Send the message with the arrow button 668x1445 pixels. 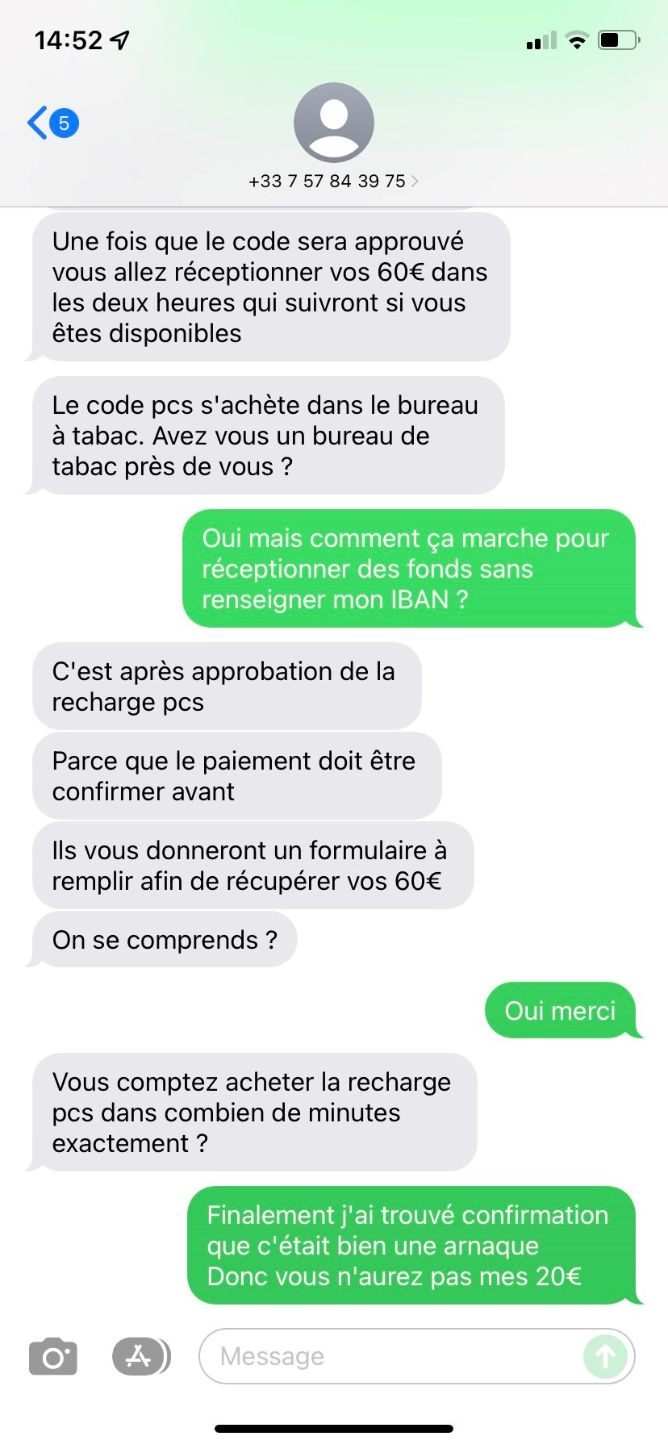(605, 1357)
